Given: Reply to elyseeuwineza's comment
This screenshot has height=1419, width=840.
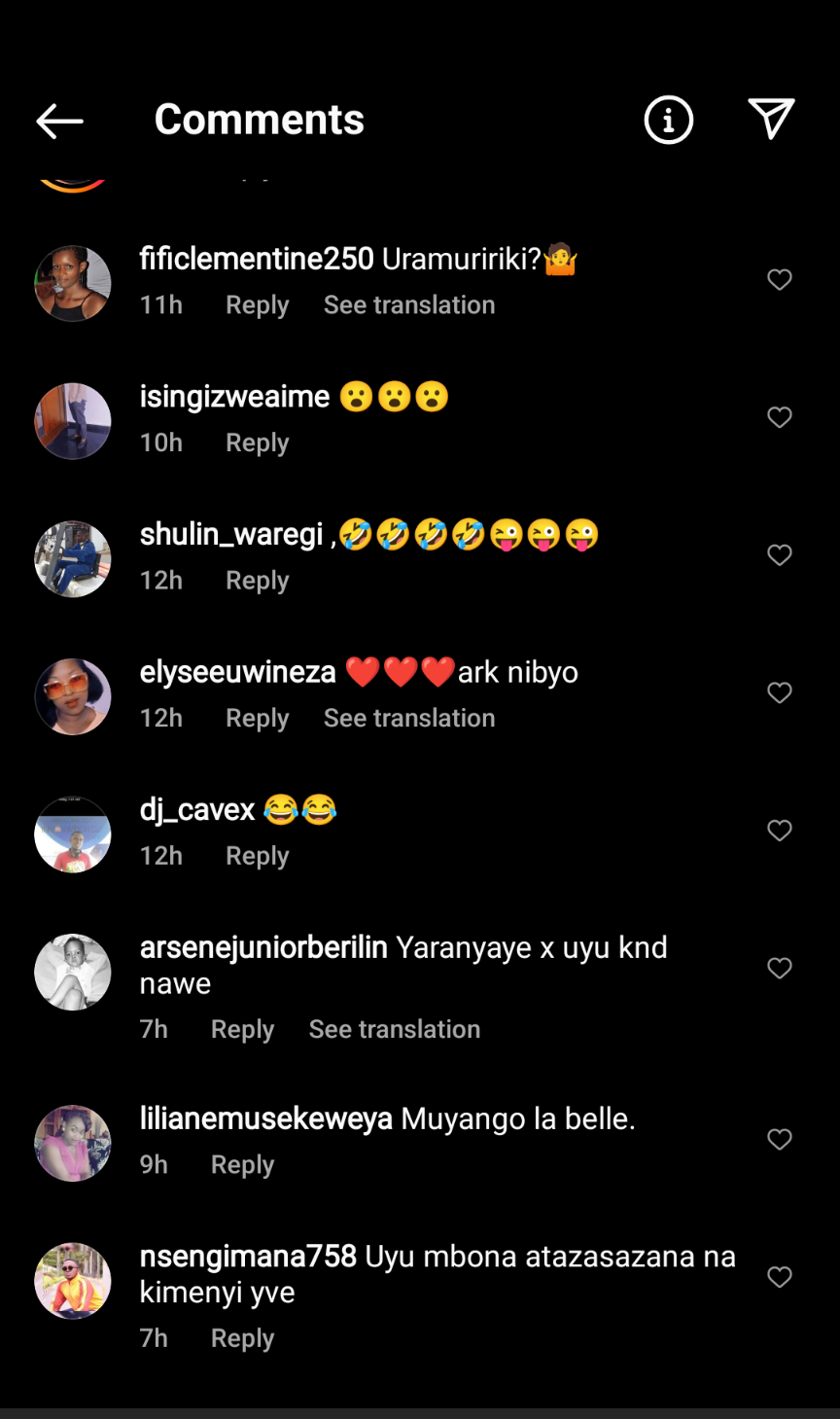Looking at the screenshot, I should click(257, 718).
